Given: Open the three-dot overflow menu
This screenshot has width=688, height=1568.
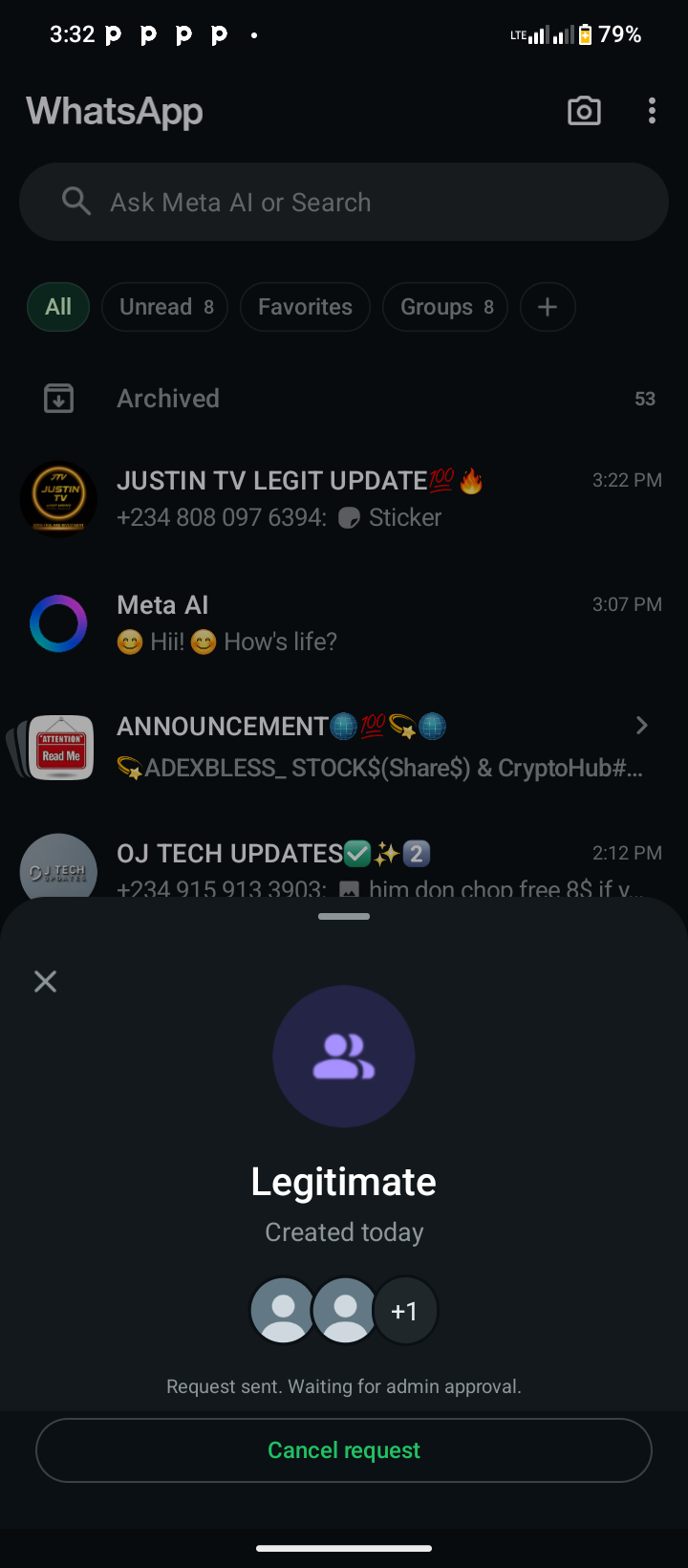Looking at the screenshot, I should pyautogui.click(x=652, y=111).
